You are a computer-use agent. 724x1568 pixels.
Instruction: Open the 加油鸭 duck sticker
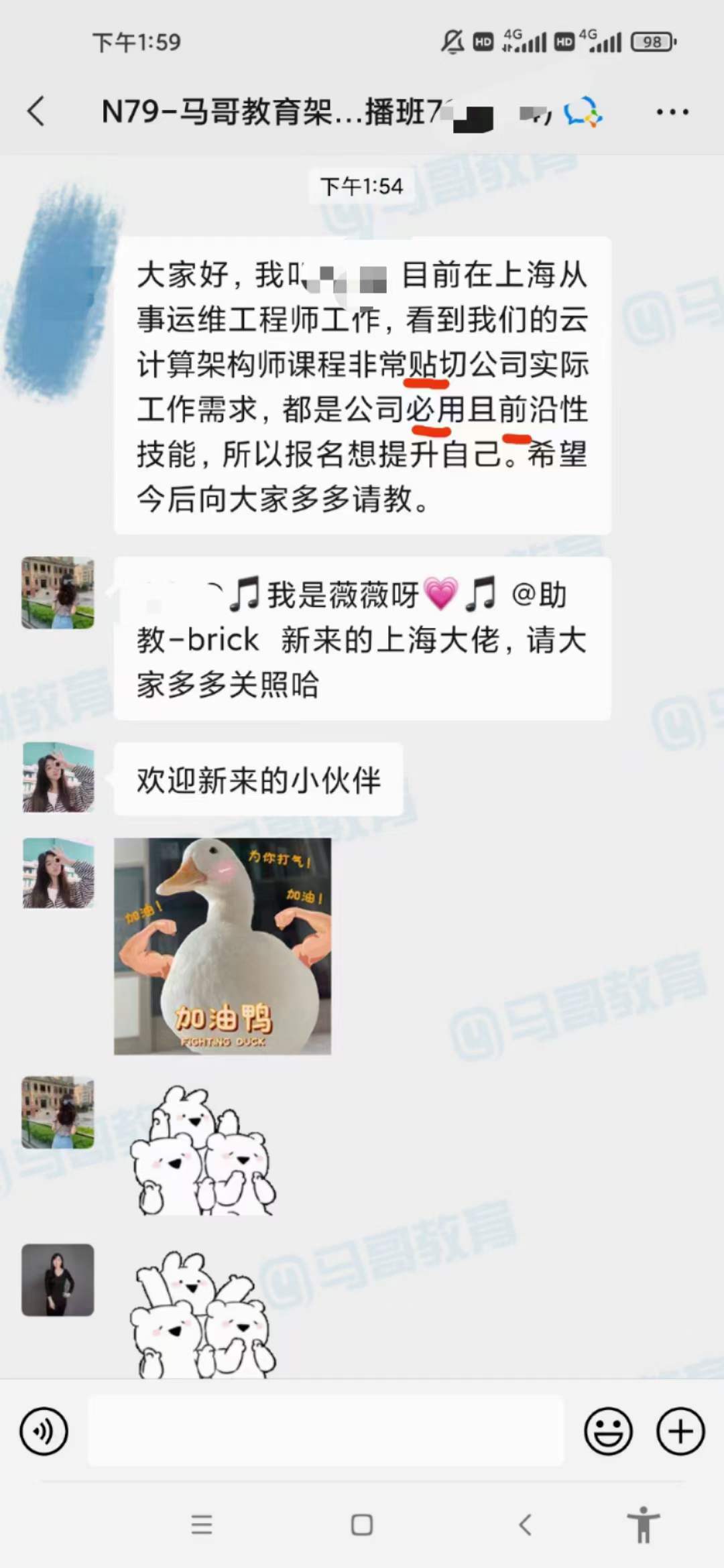[223, 946]
